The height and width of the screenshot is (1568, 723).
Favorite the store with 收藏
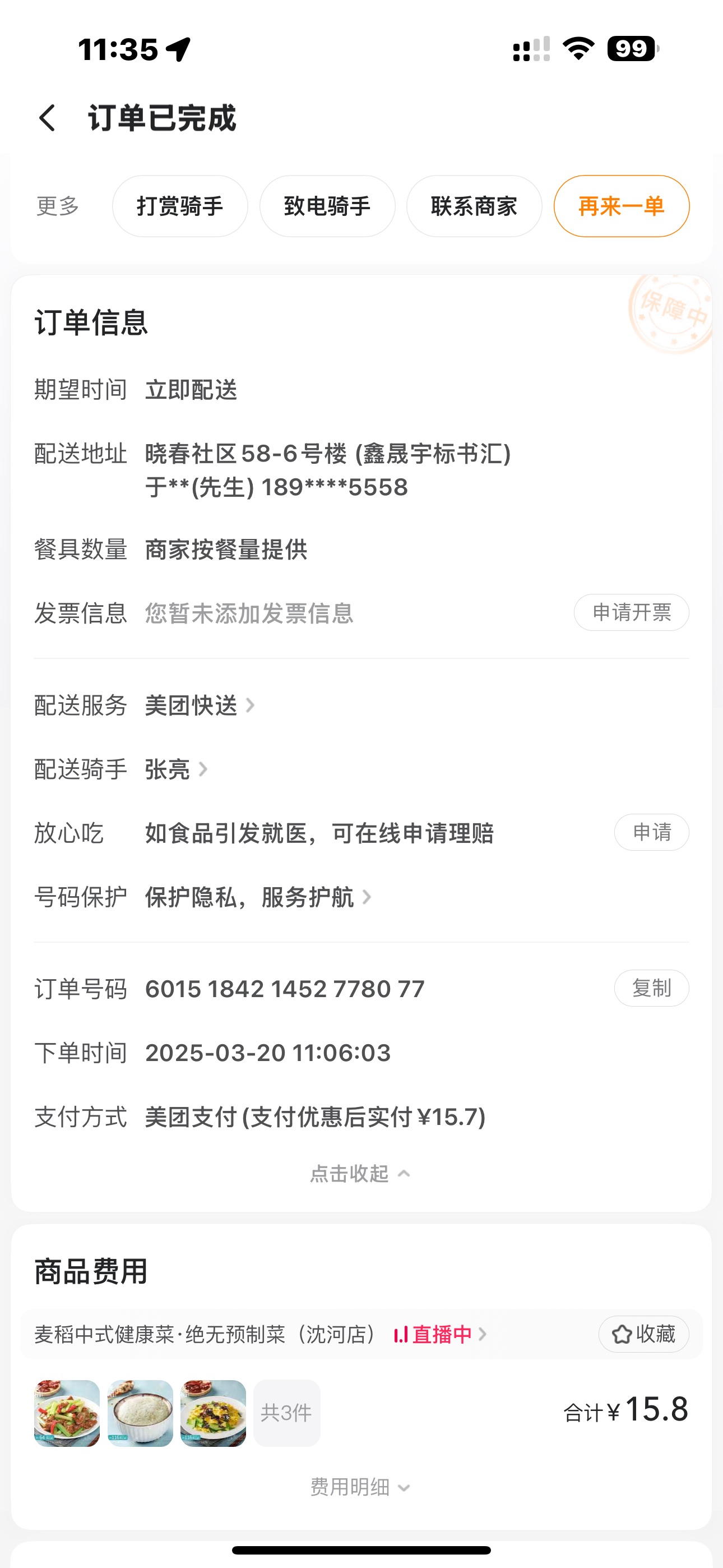pos(643,1334)
